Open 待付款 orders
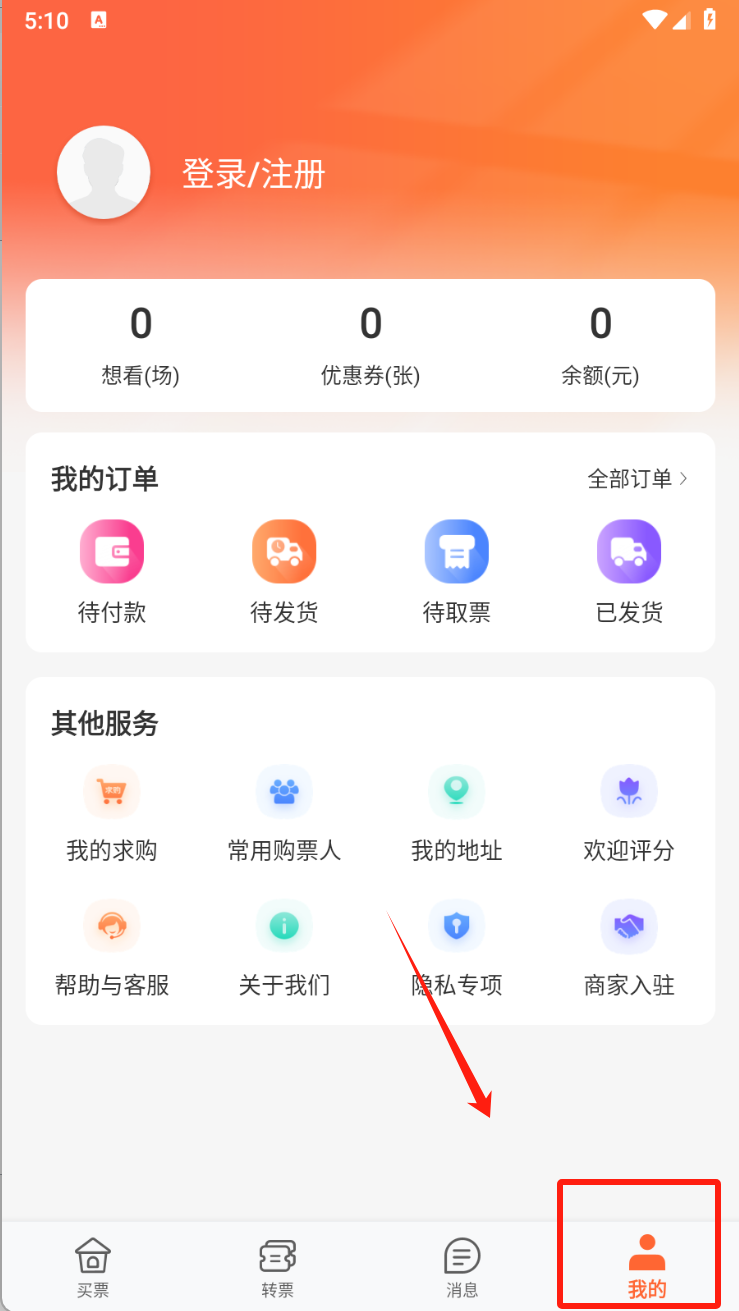Viewport: 739px width, 1311px height. click(x=112, y=571)
